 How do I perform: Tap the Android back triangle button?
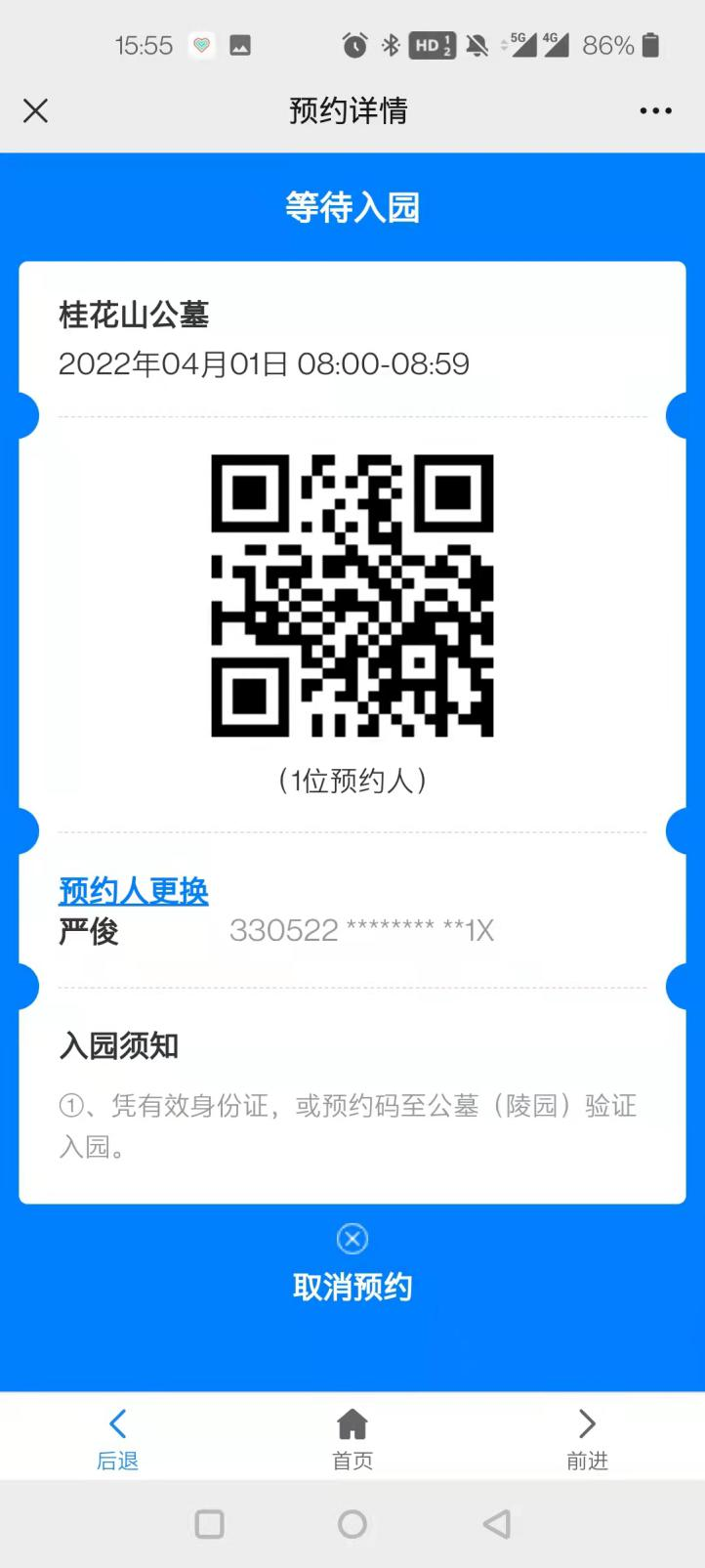click(x=495, y=1523)
